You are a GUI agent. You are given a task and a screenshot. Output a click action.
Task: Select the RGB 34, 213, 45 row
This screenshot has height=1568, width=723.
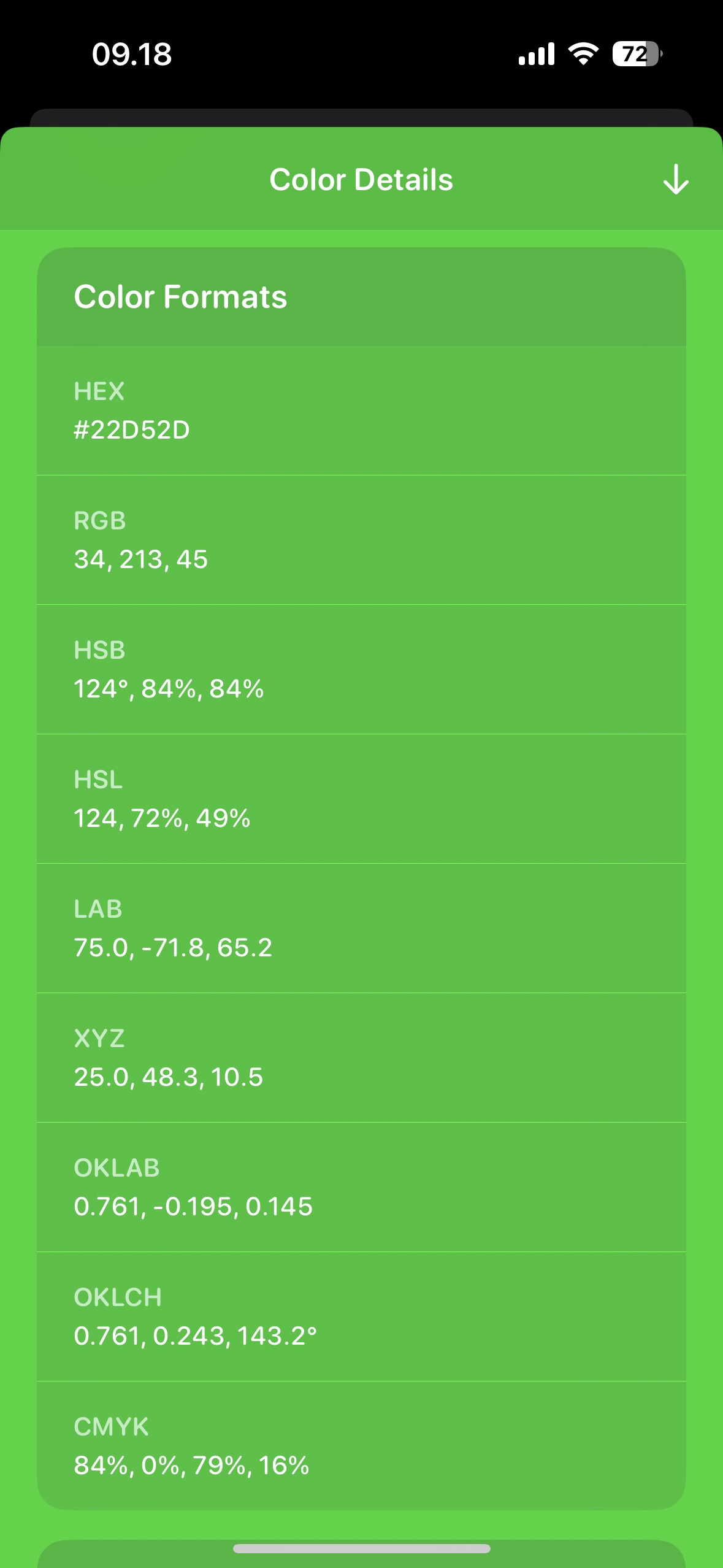[361, 540]
